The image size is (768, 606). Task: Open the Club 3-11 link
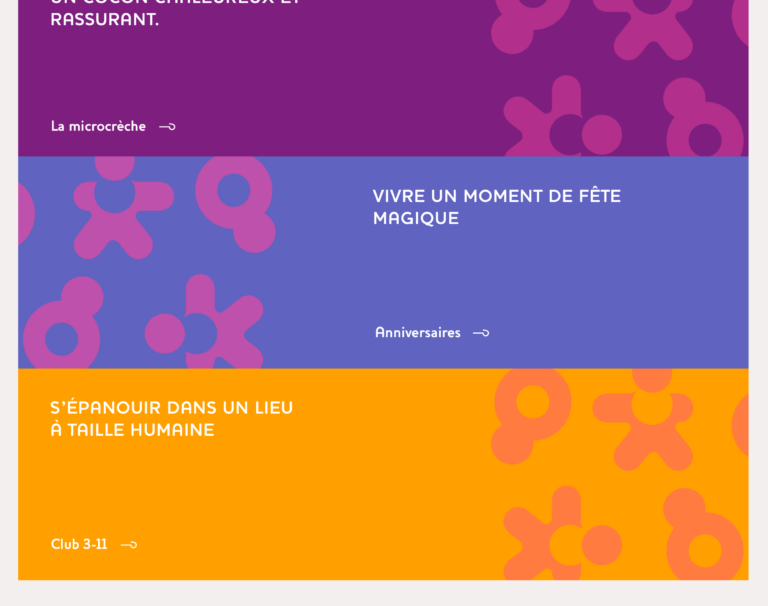tap(80, 545)
